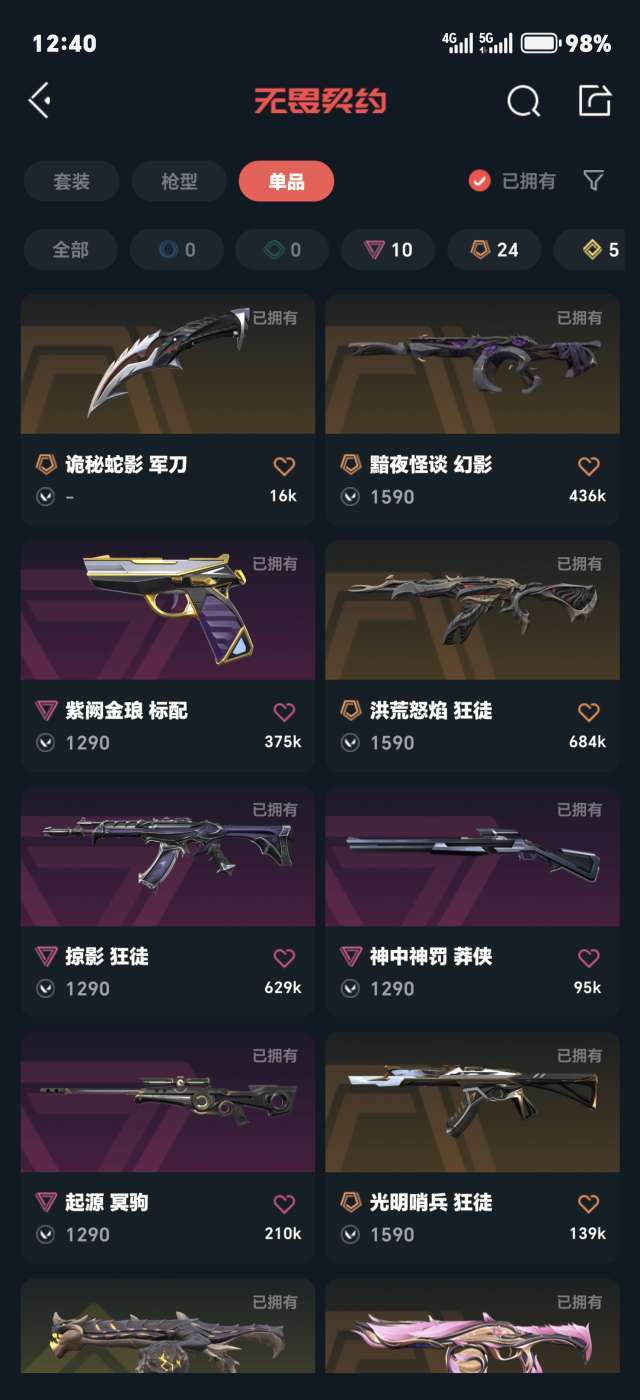640x1400 pixels.
Task: Like the 起源 冥驹 skin
Action: (x=284, y=1203)
